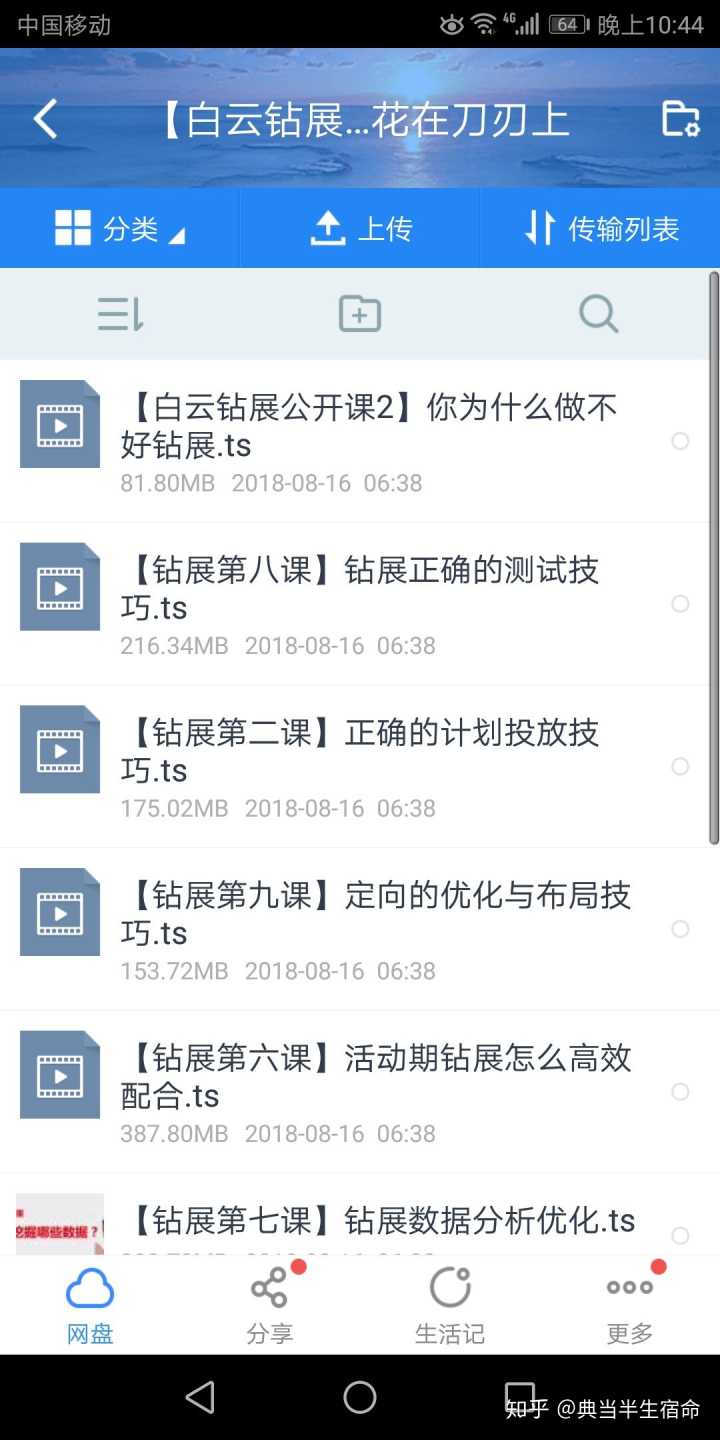Screen dimensions: 720x1440
Task: Create a new folder
Action: (x=360, y=315)
